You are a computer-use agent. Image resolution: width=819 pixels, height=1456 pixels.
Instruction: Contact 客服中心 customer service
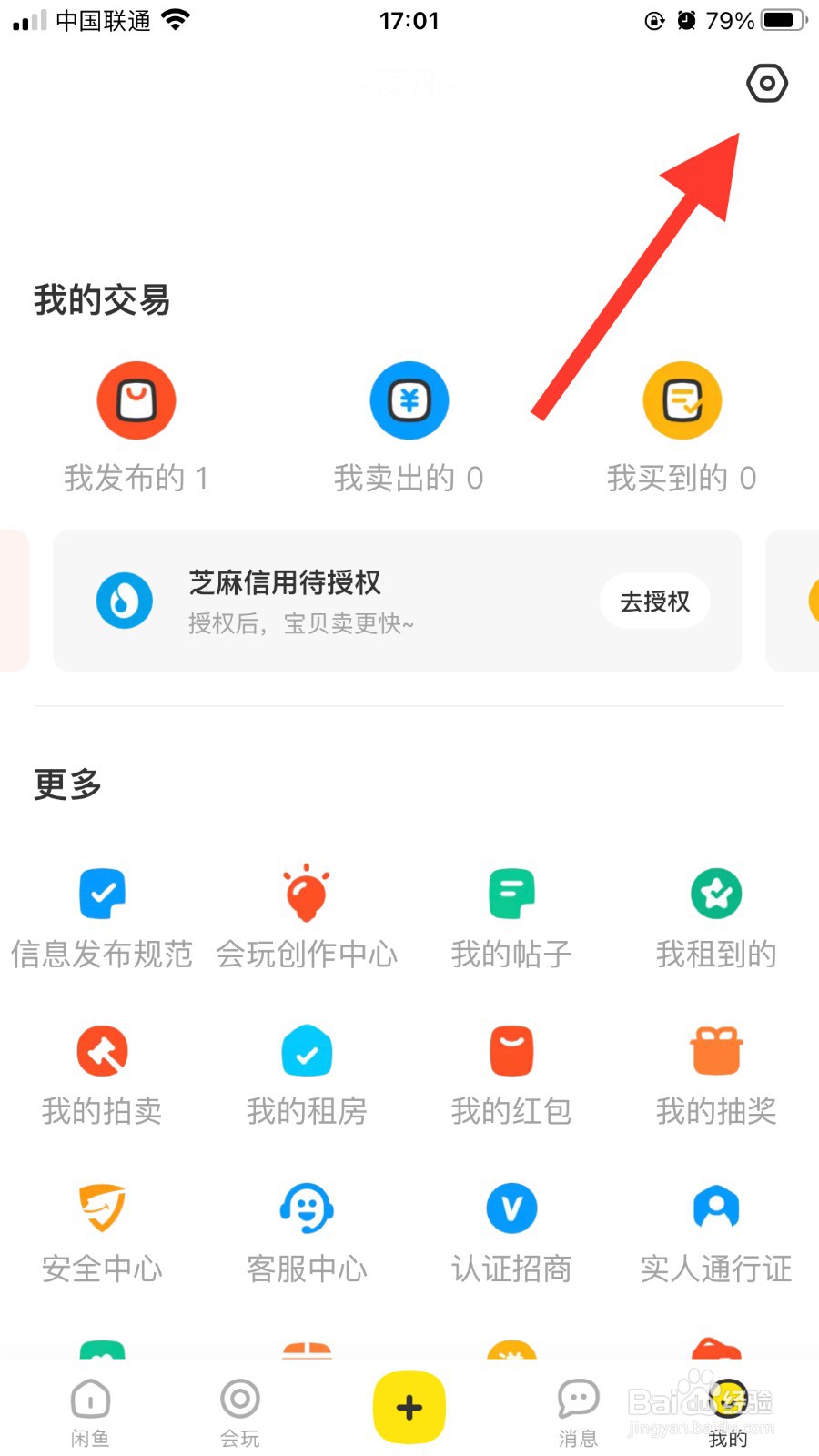pos(307,1230)
